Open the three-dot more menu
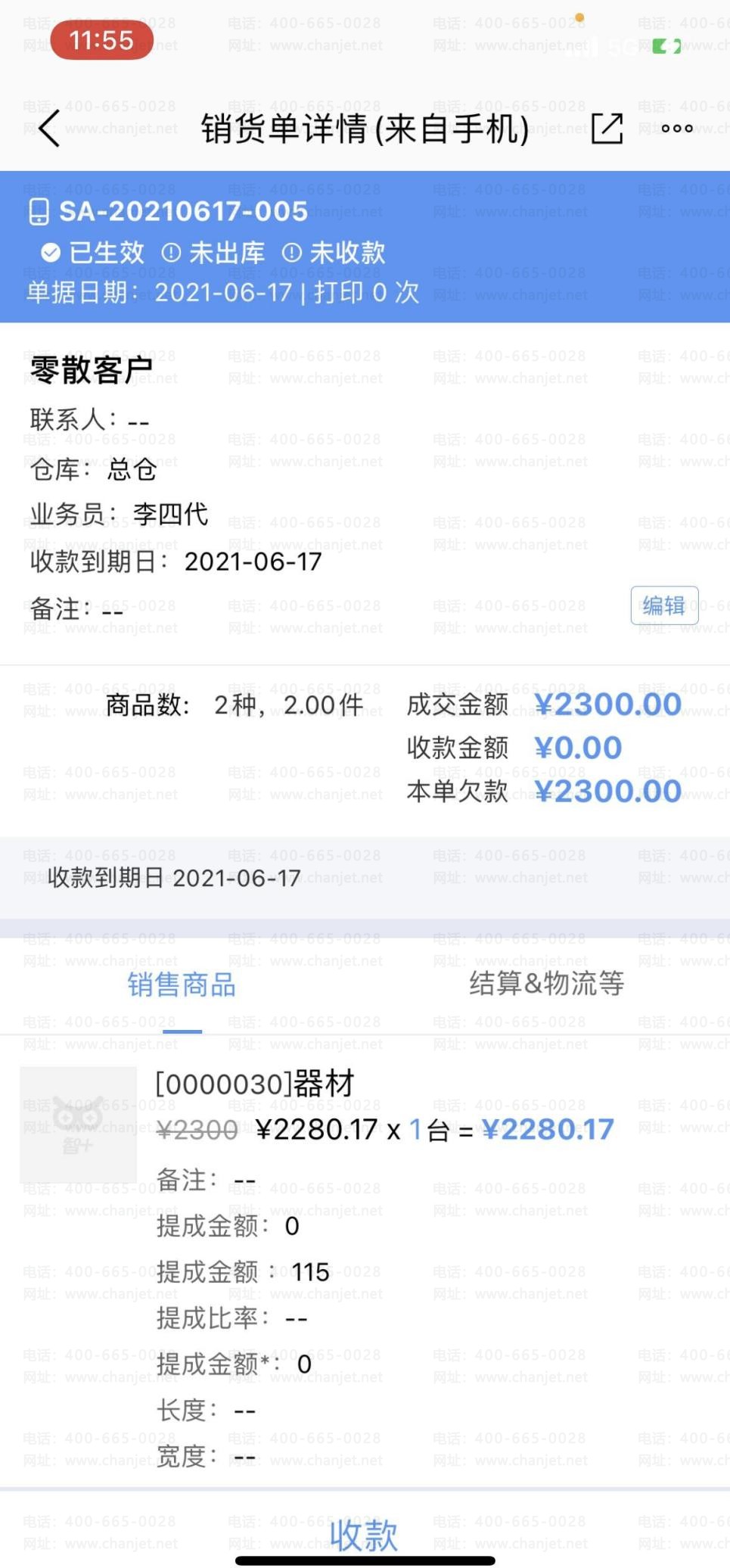The image size is (730, 1568). [676, 128]
